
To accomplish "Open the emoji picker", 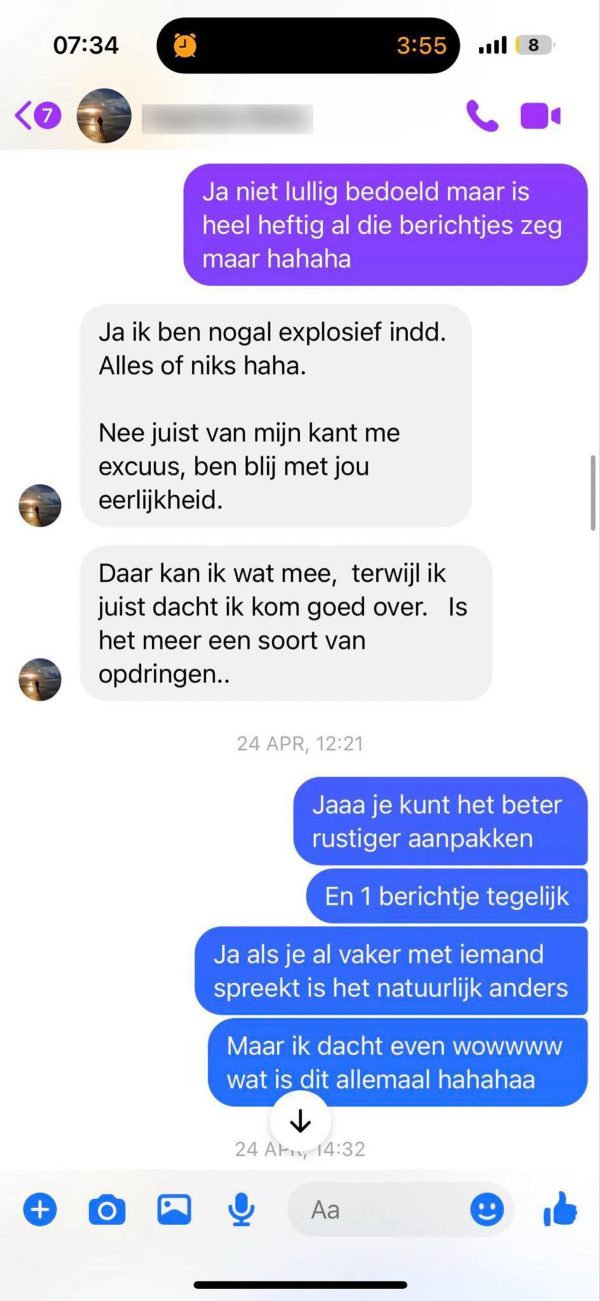I will [x=487, y=1210].
